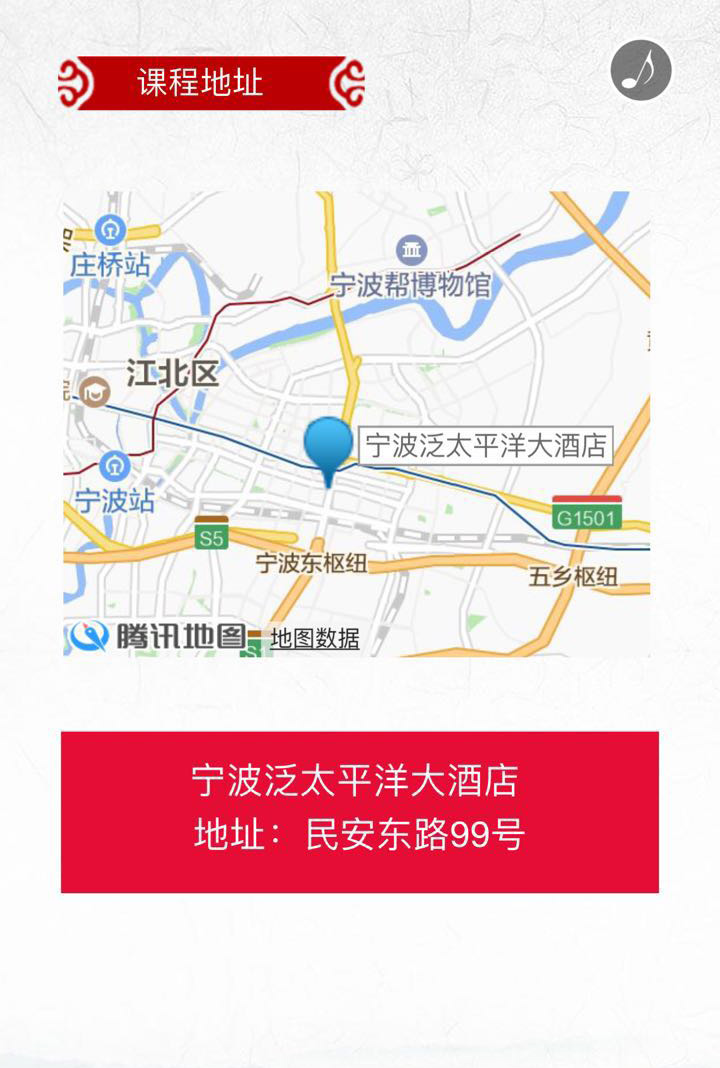This screenshot has width=720, height=1068.
Task: Tap the blue location marker on map
Action: pos(328,447)
